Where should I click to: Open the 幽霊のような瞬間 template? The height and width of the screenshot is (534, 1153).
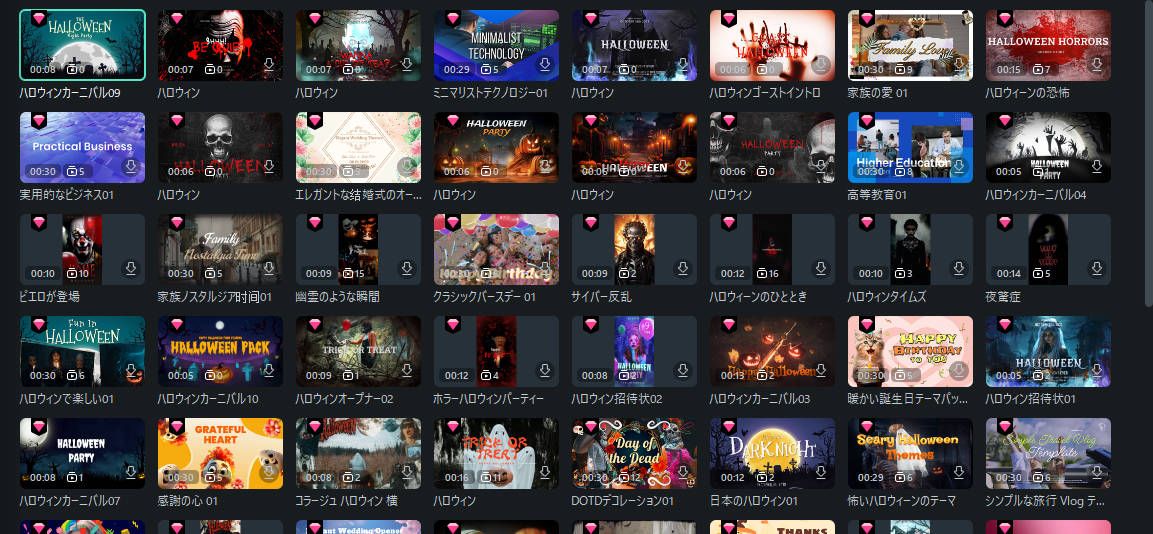358,248
